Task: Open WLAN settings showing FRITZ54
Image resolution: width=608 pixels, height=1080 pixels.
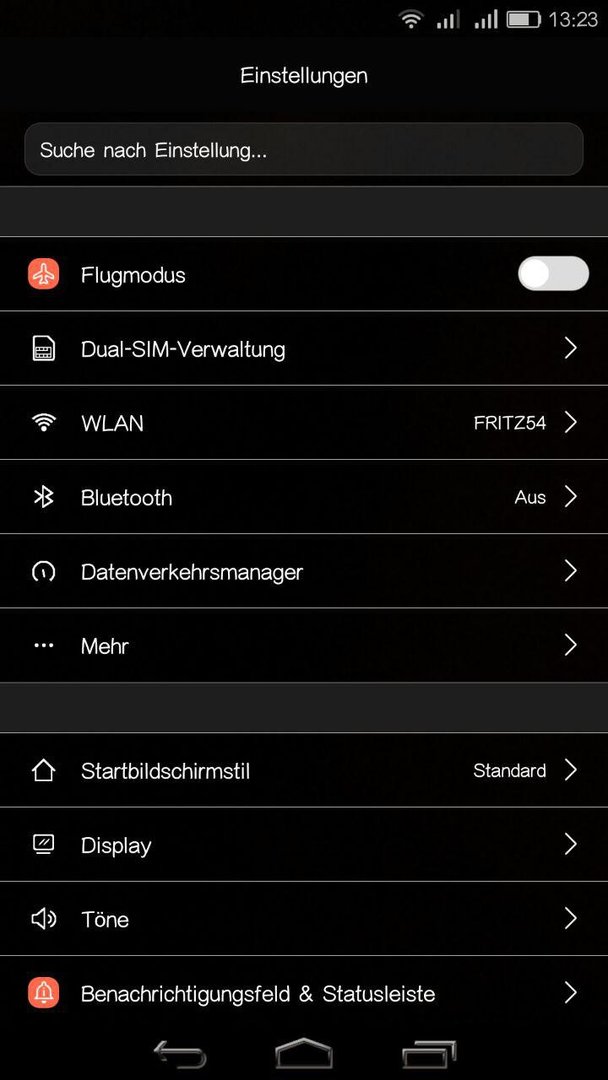Action: coord(304,423)
